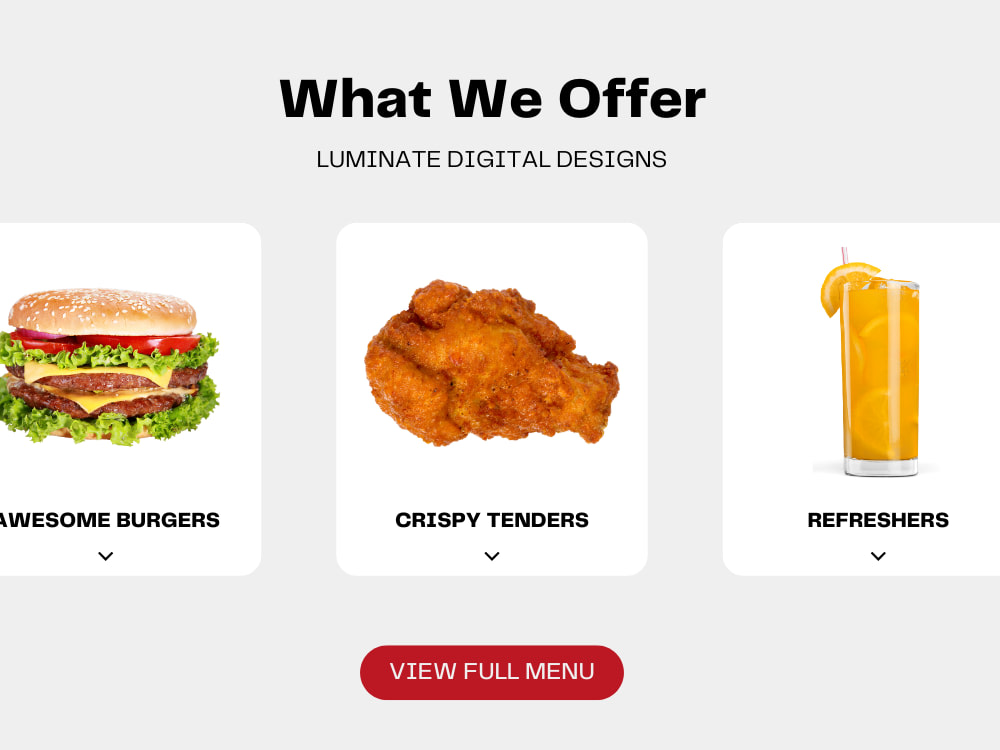This screenshot has height=750, width=1000.
Task: Expand the Crispy Tenders chevron
Action: coord(491,556)
